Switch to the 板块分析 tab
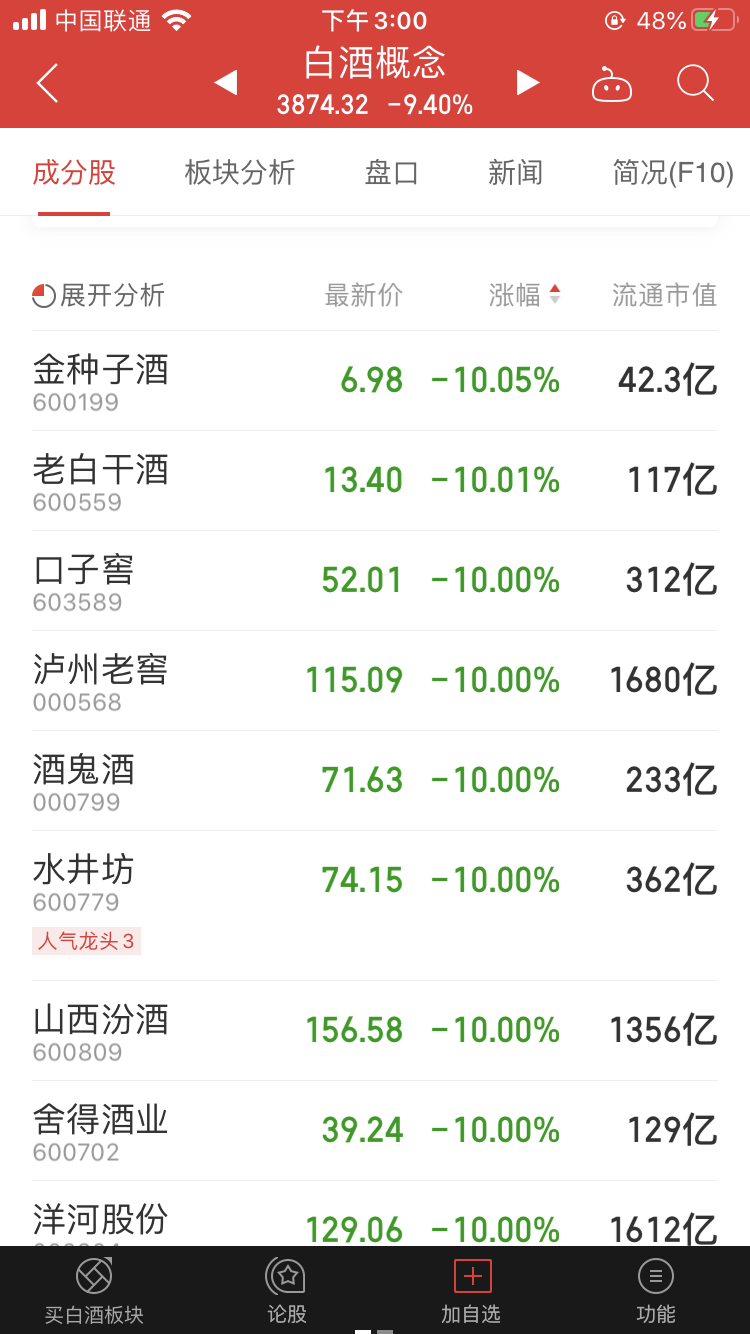750x1334 pixels. 240,173
